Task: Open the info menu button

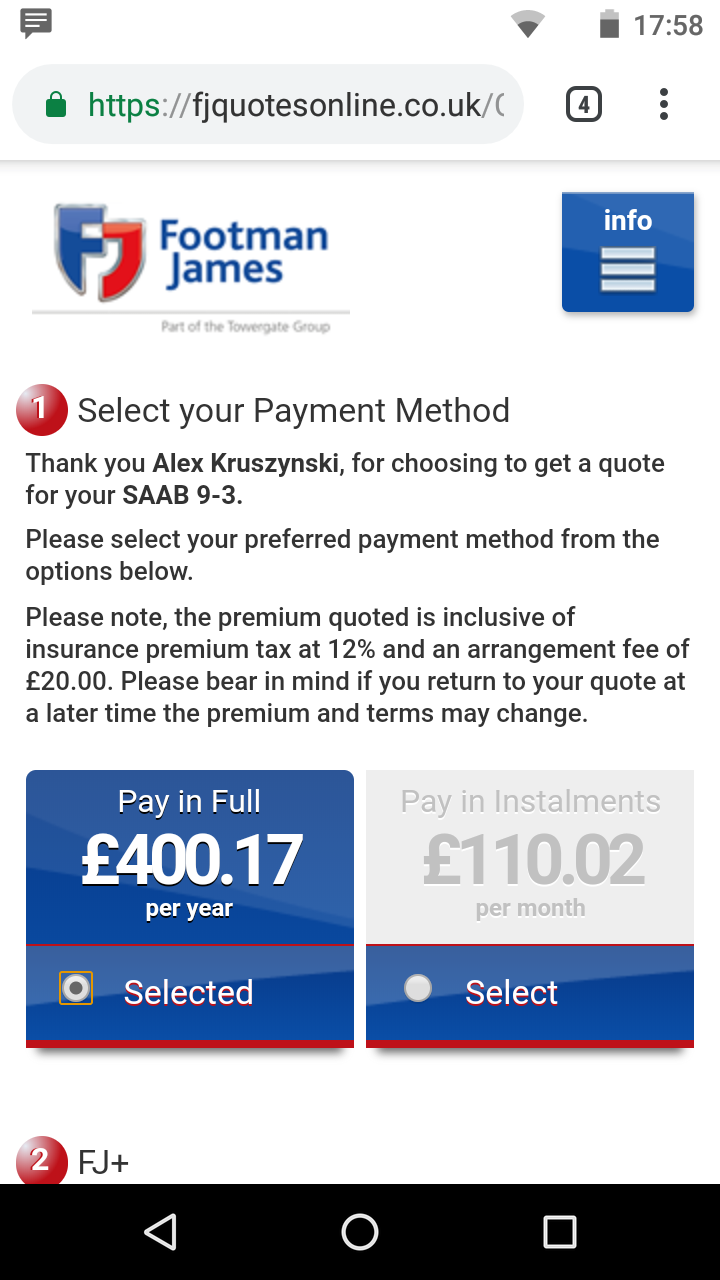Action: pos(628,252)
